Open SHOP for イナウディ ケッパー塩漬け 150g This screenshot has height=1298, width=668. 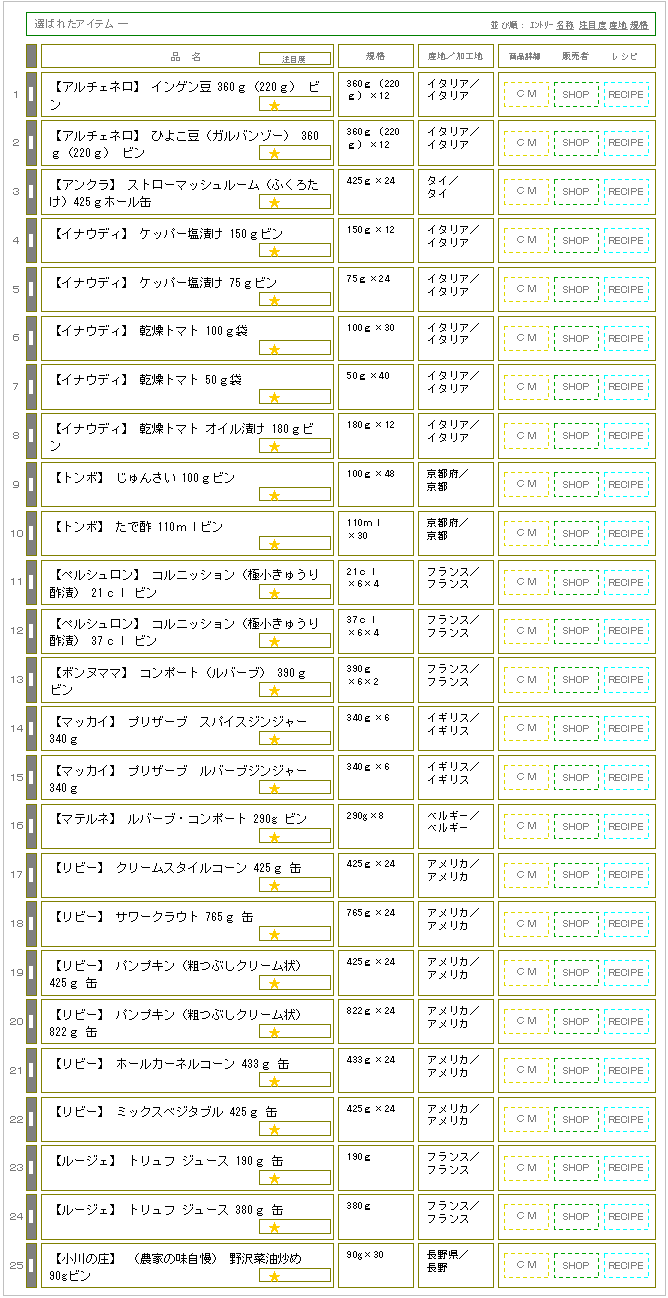pyautogui.click(x=576, y=241)
